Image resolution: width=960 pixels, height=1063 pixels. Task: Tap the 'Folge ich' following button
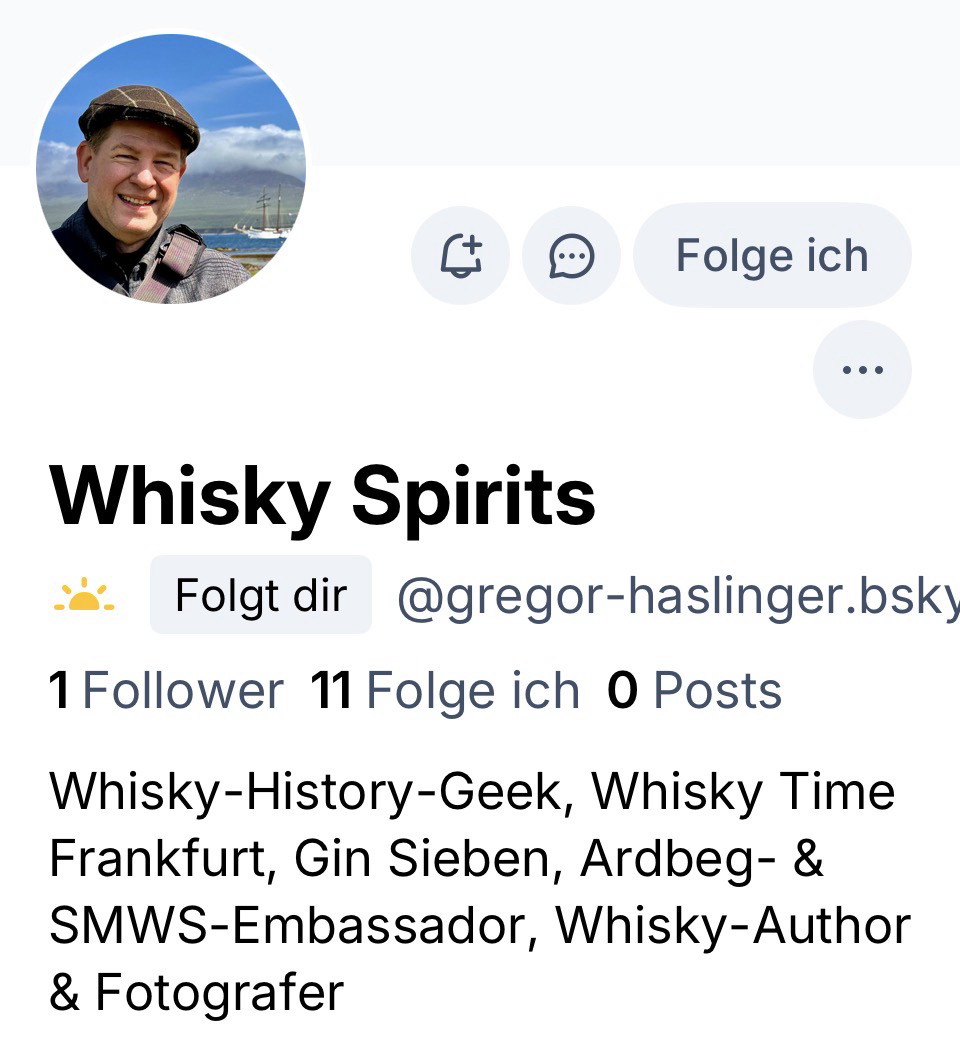pyautogui.click(x=772, y=256)
